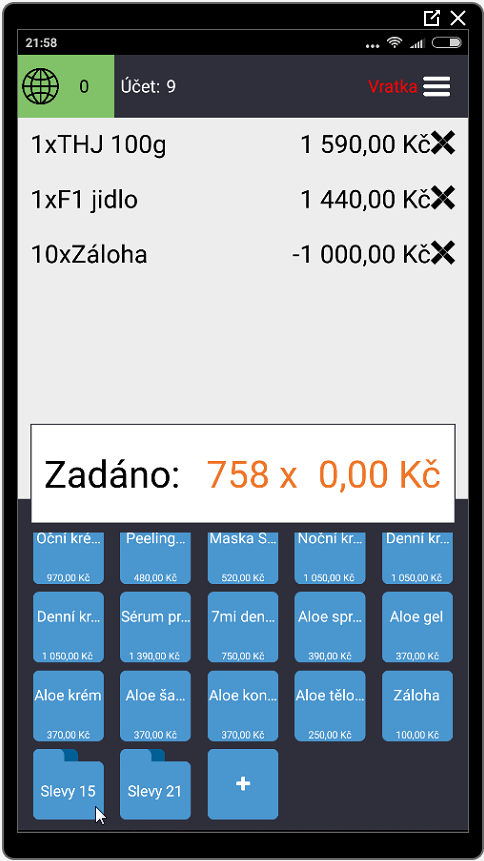Viewport: 484px width, 861px height.
Task: Open the emulator pop-out window icon
Action: (x=432, y=18)
